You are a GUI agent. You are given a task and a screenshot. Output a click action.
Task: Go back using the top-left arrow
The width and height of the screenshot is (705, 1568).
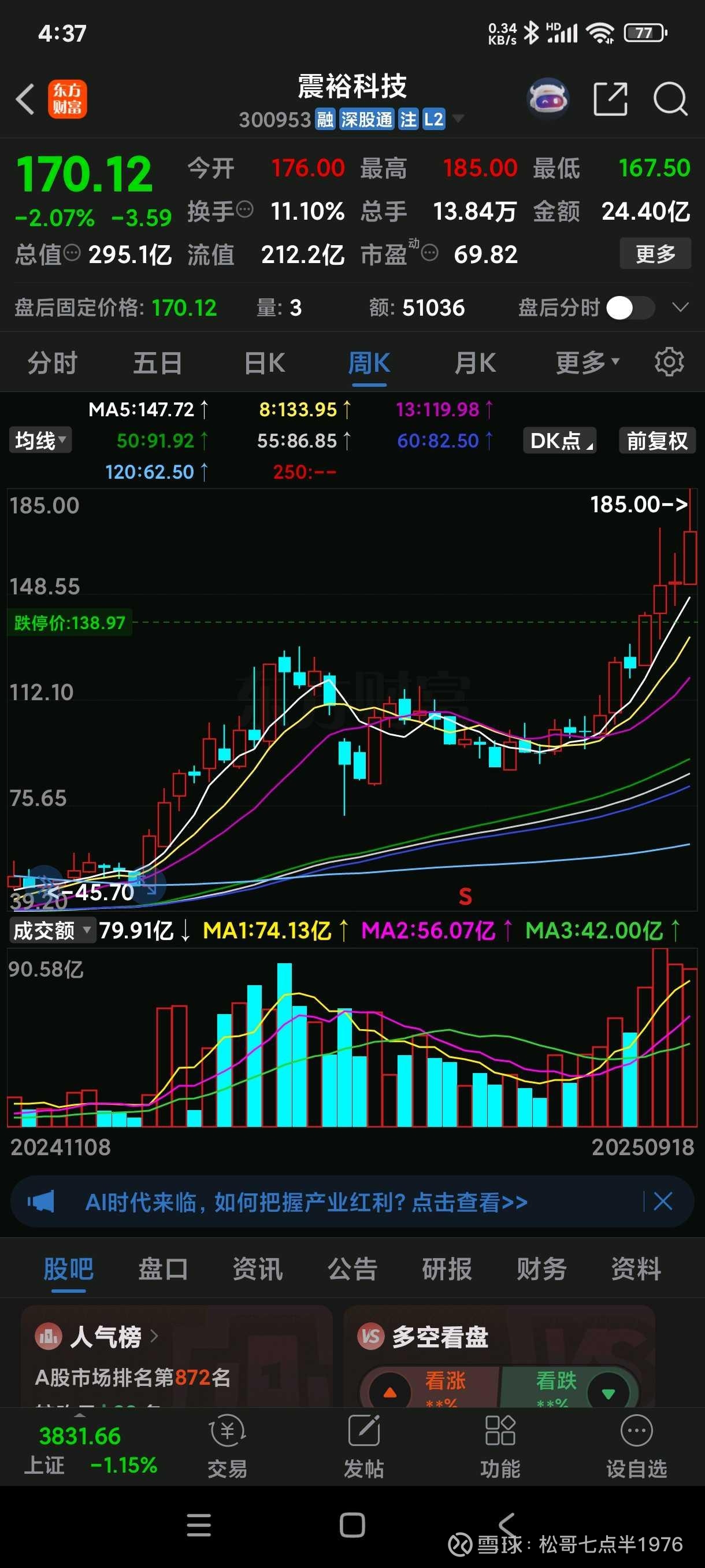(x=25, y=99)
